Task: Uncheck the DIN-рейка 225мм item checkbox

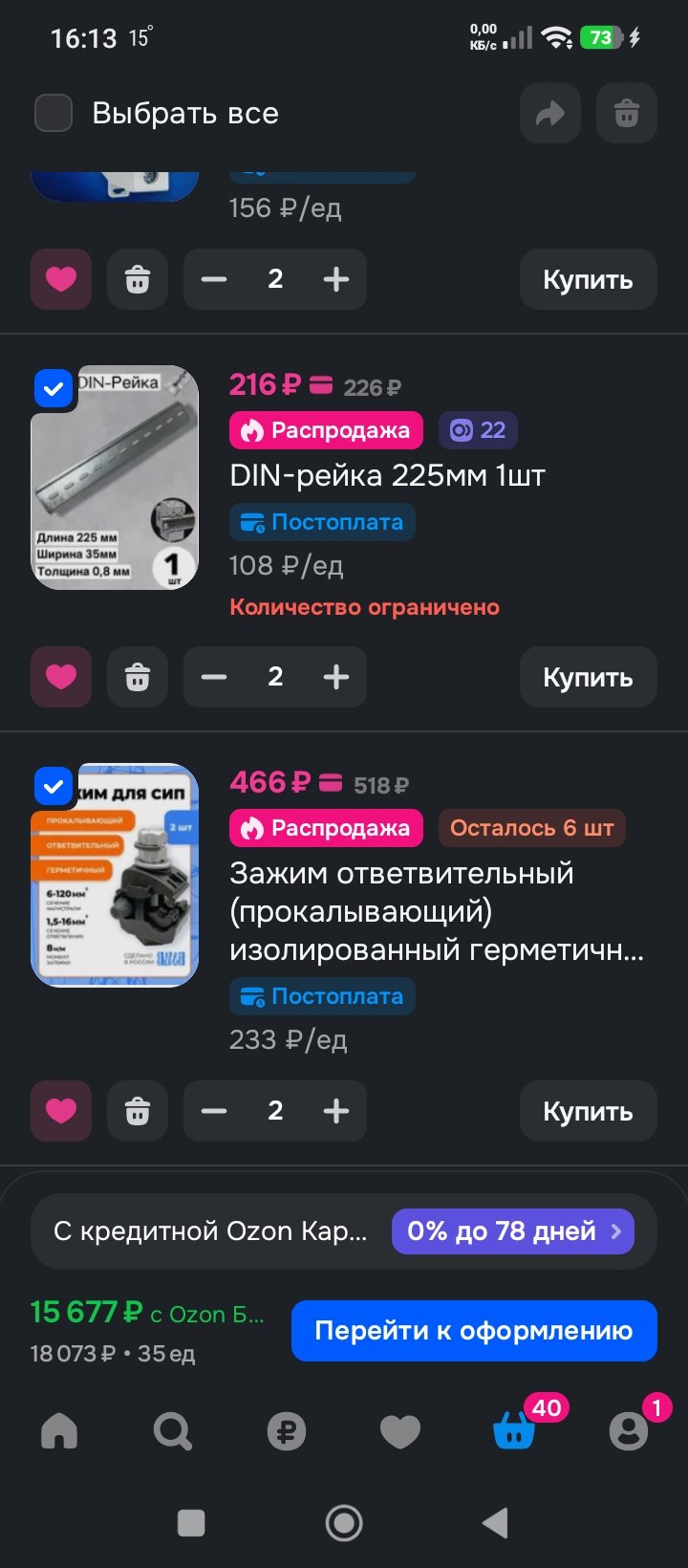Action: click(x=54, y=389)
